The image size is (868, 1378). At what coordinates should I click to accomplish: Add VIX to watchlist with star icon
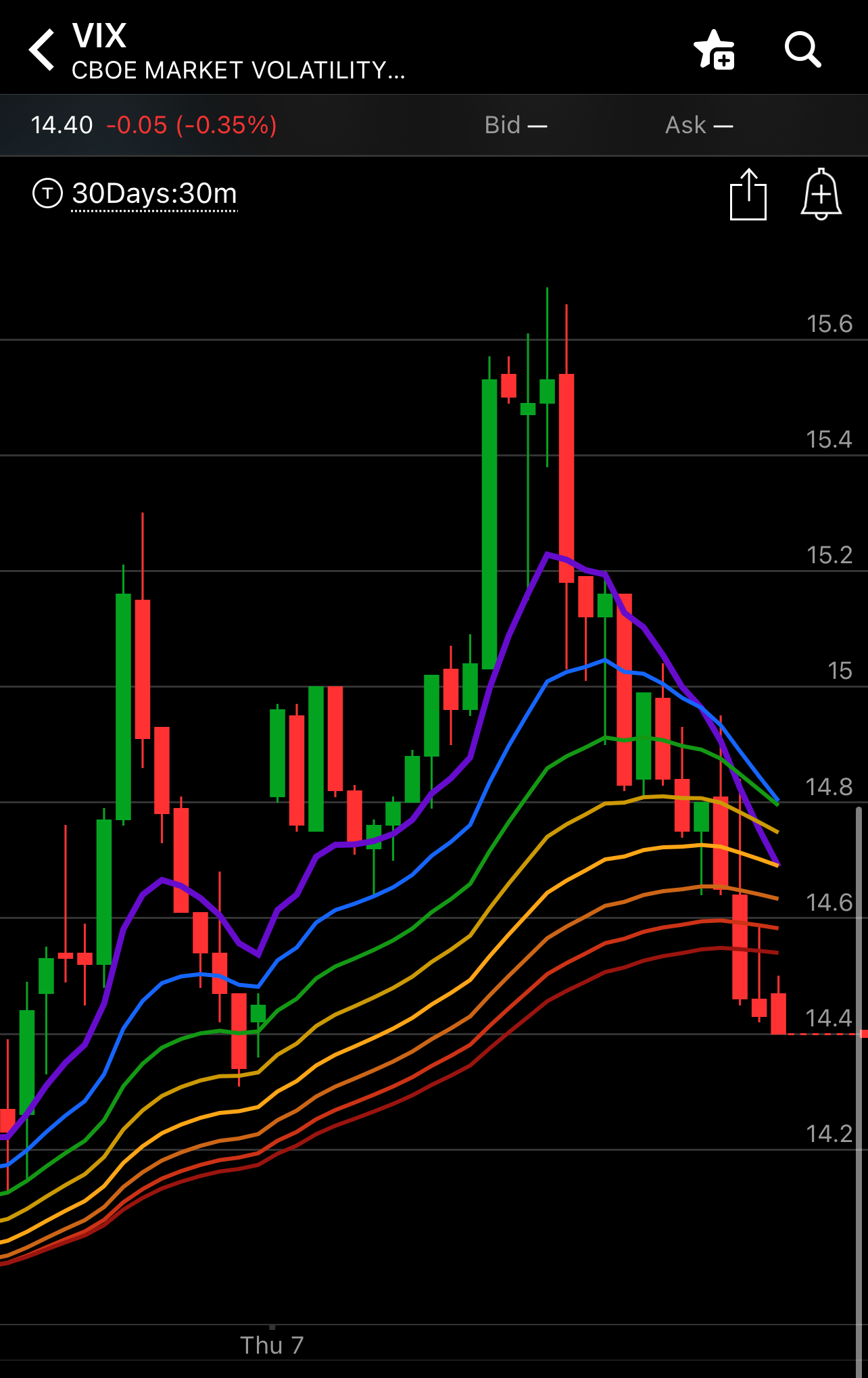point(714,50)
